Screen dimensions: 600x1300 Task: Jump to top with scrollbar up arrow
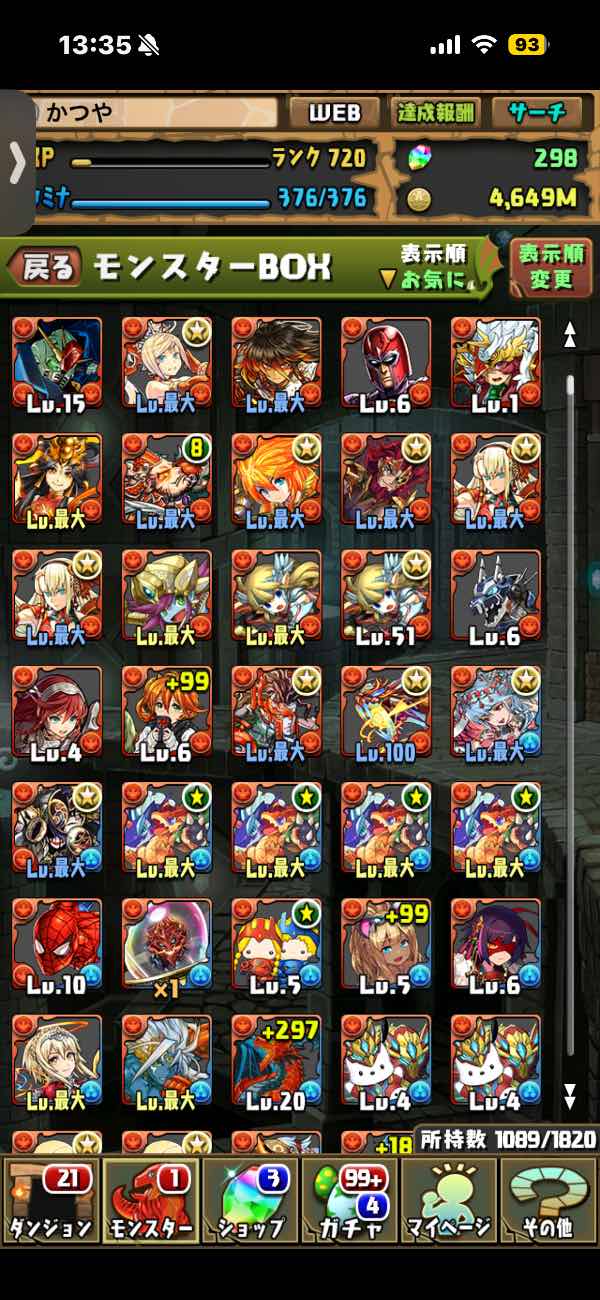(x=570, y=335)
